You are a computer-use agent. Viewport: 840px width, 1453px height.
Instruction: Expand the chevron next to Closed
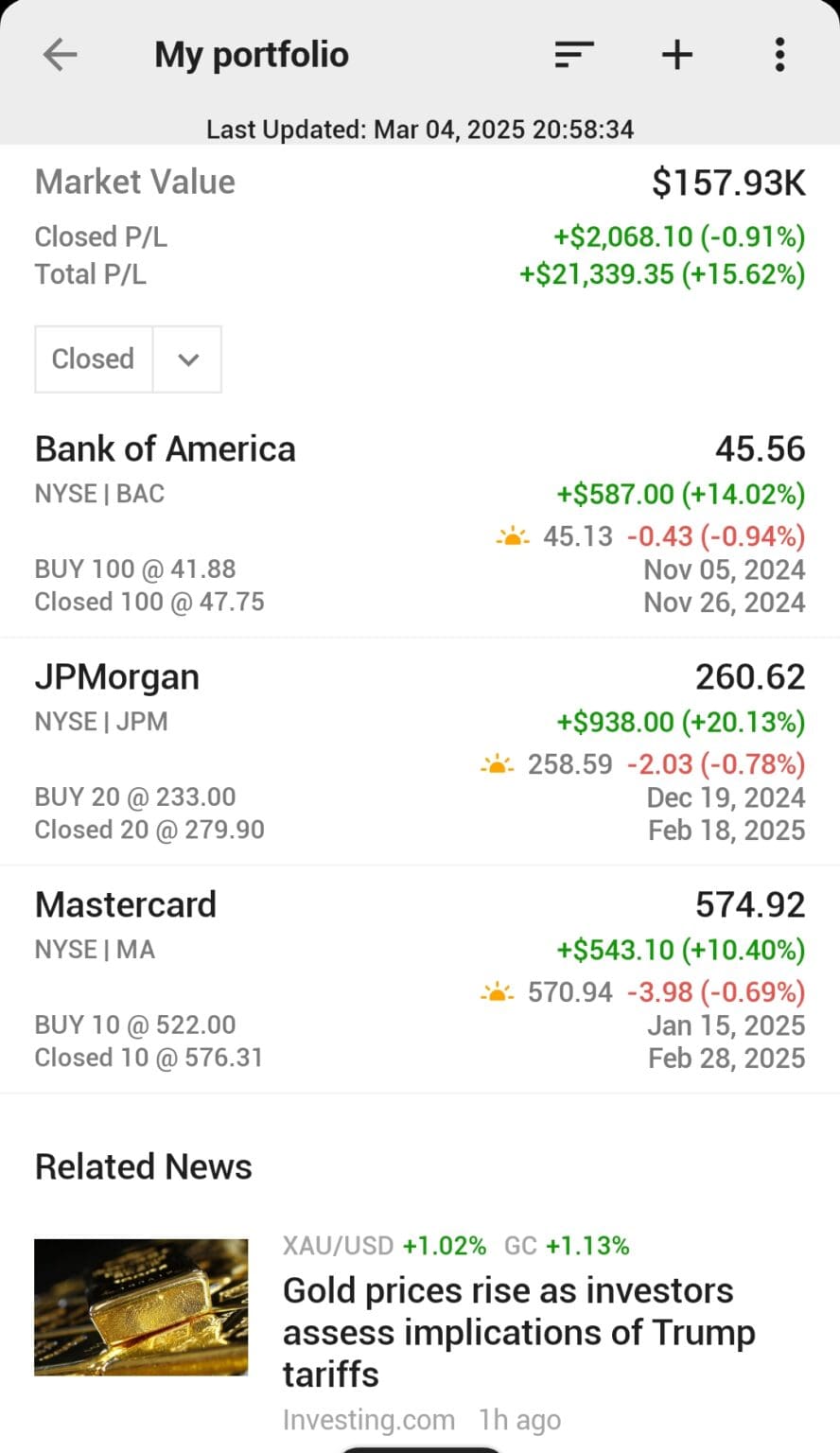click(186, 359)
